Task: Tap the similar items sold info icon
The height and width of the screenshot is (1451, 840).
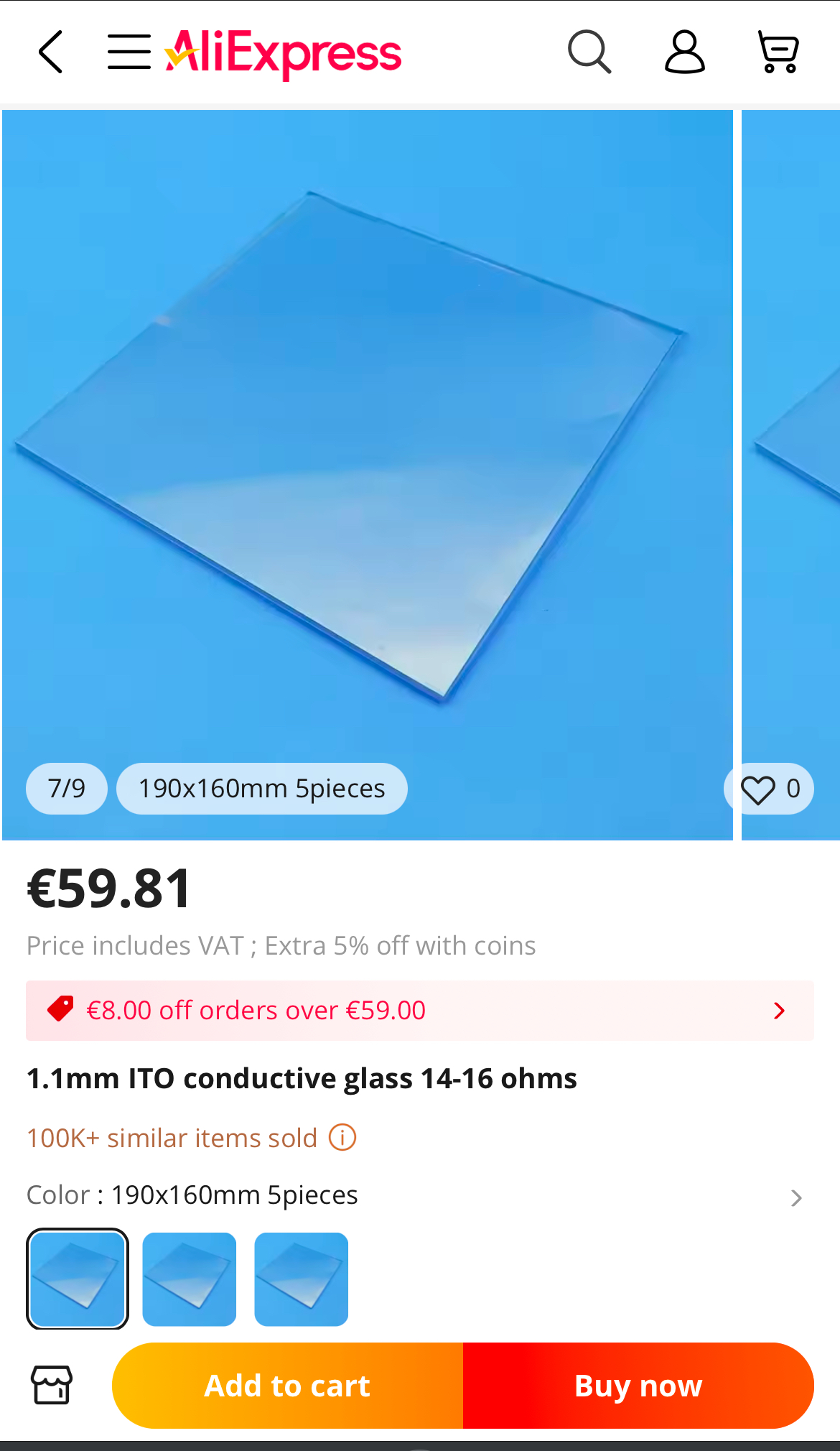Action: [342, 1138]
